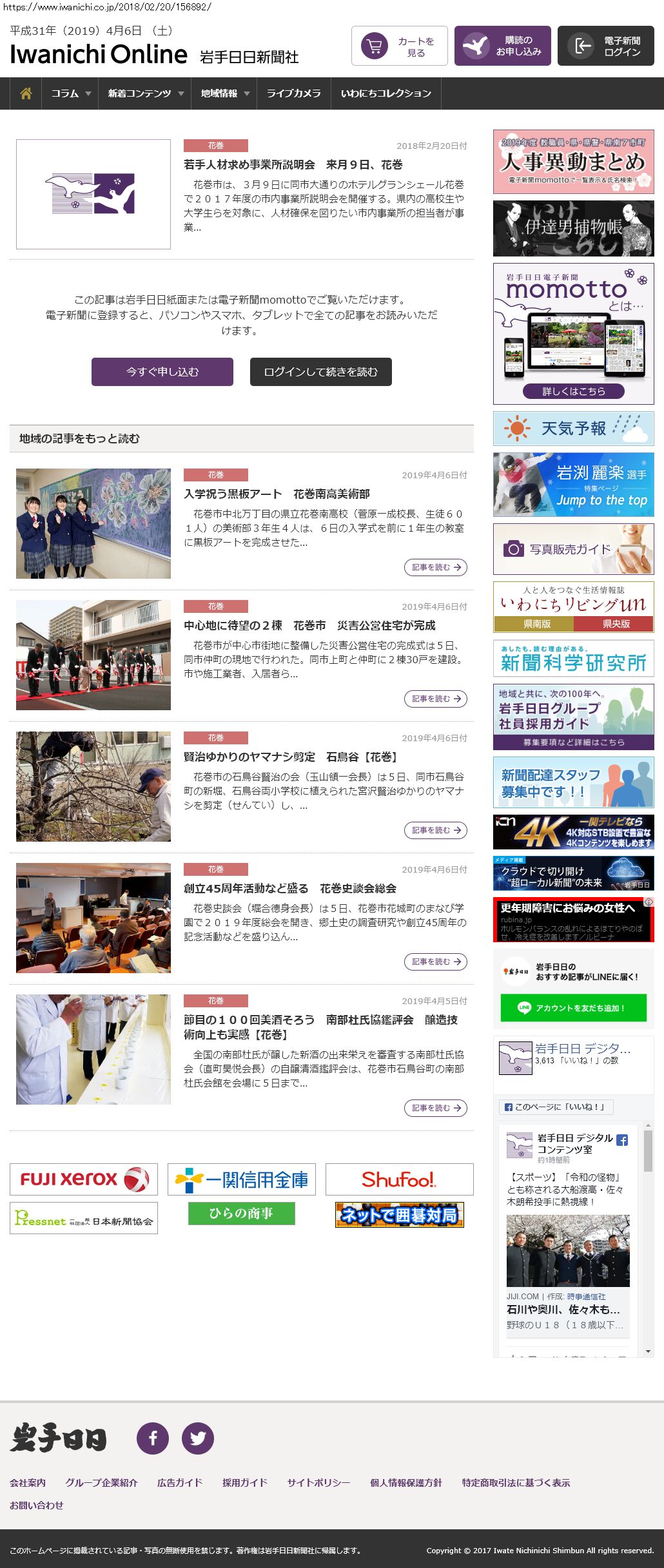Select ログインして続きを読む

(320, 372)
